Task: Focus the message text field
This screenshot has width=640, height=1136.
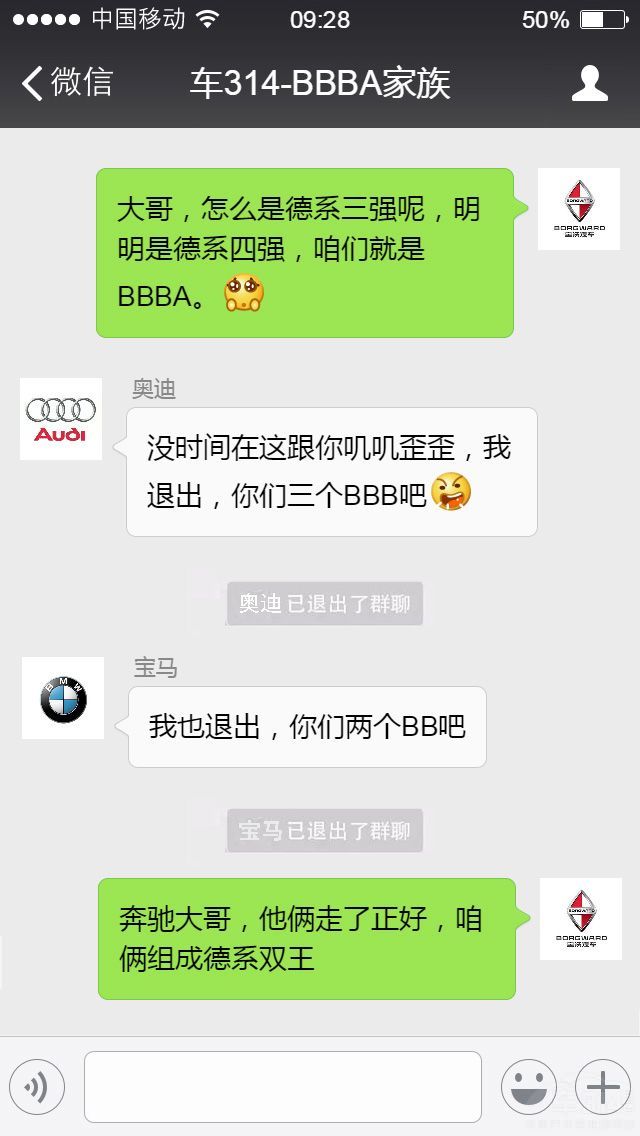Action: pos(283,1087)
